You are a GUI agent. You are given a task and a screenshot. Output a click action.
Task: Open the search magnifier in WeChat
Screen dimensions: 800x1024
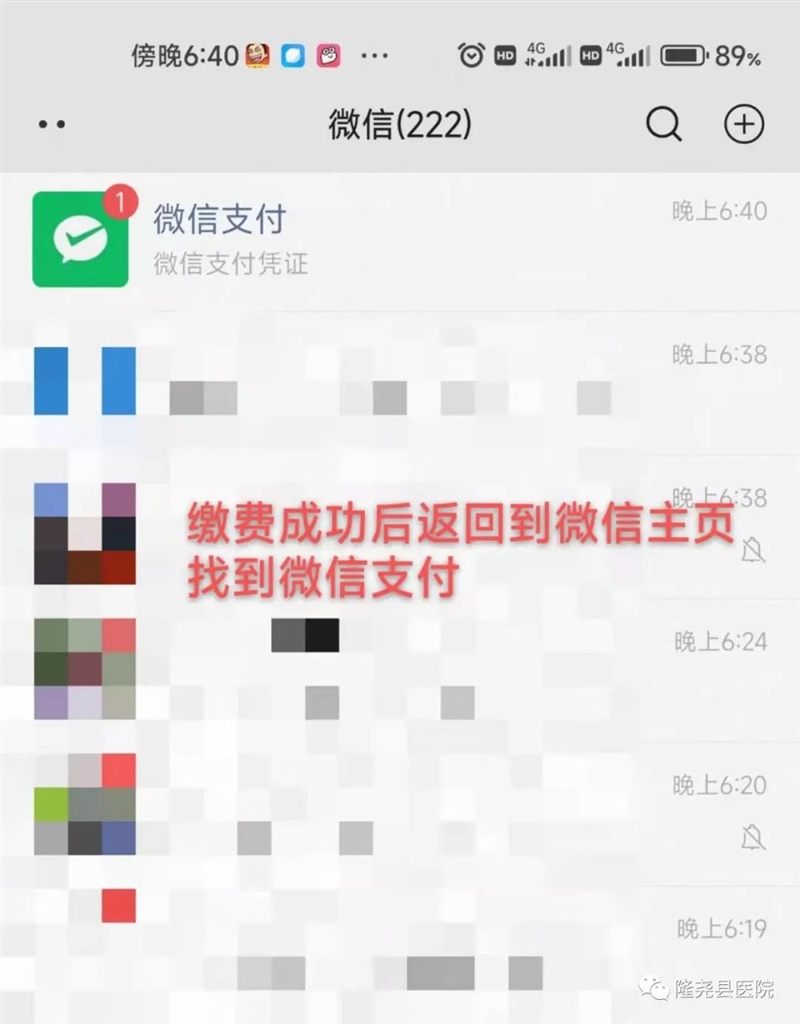click(x=664, y=125)
